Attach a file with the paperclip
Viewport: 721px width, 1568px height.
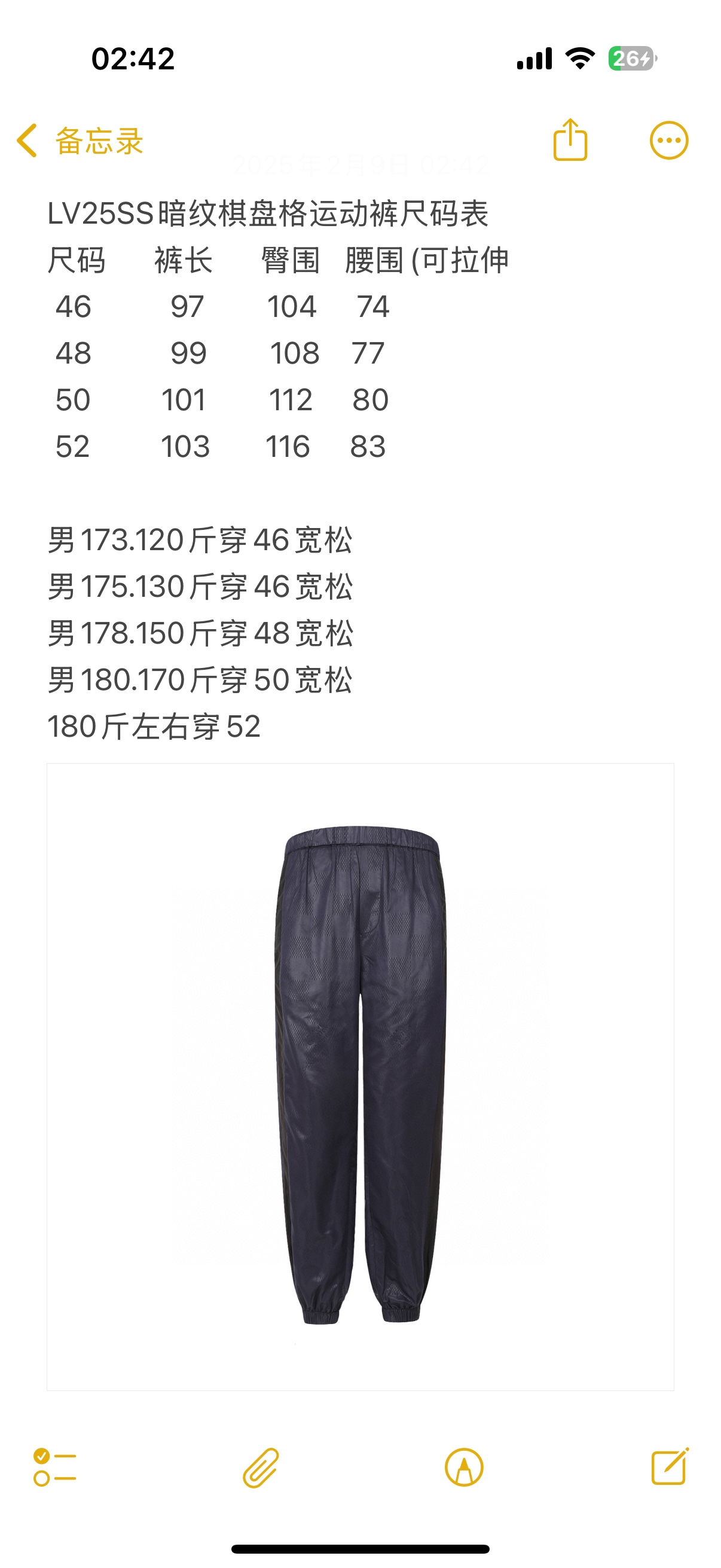(261, 1467)
